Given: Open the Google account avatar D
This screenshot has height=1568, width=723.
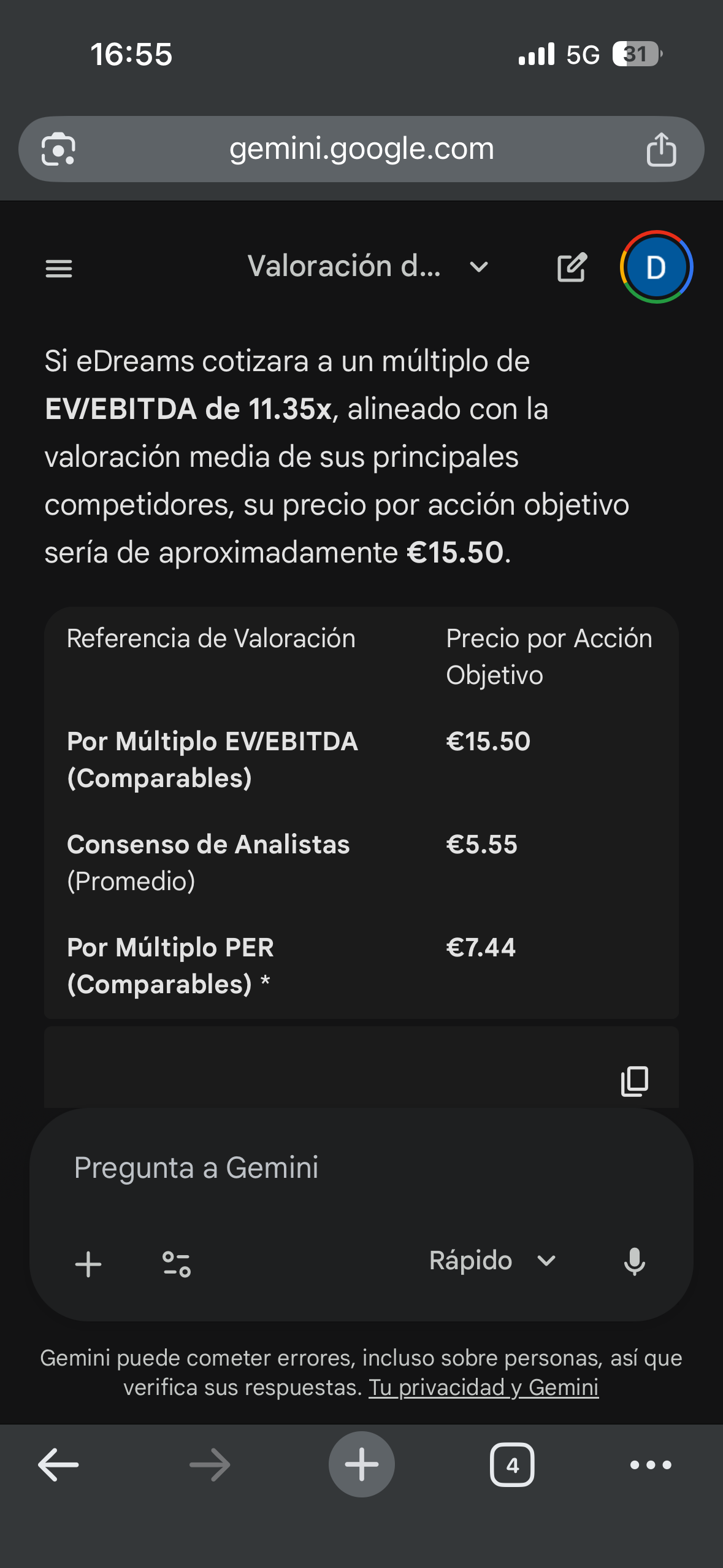Looking at the screenshot, I should click(x=656, y=267).
